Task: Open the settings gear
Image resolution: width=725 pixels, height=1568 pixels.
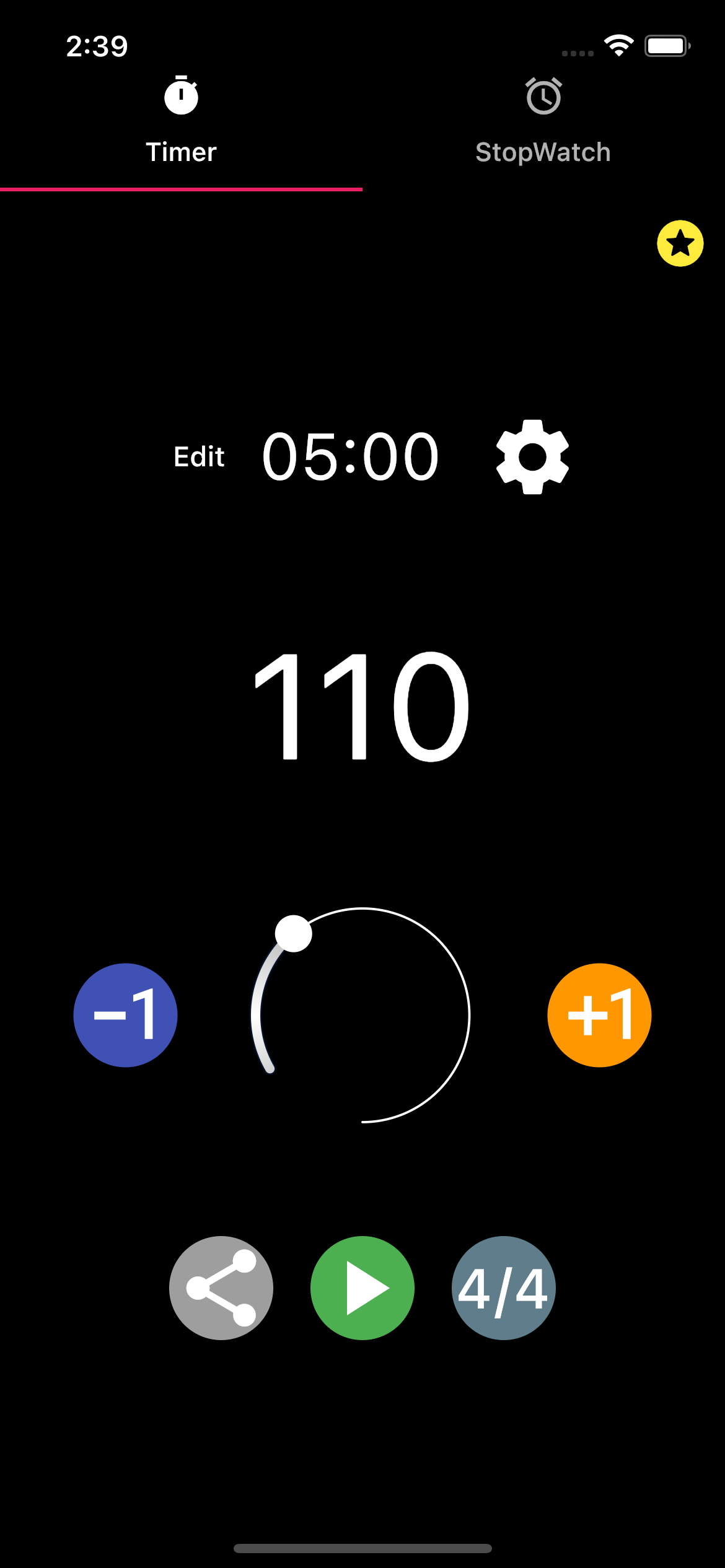Action: point(532,457)
